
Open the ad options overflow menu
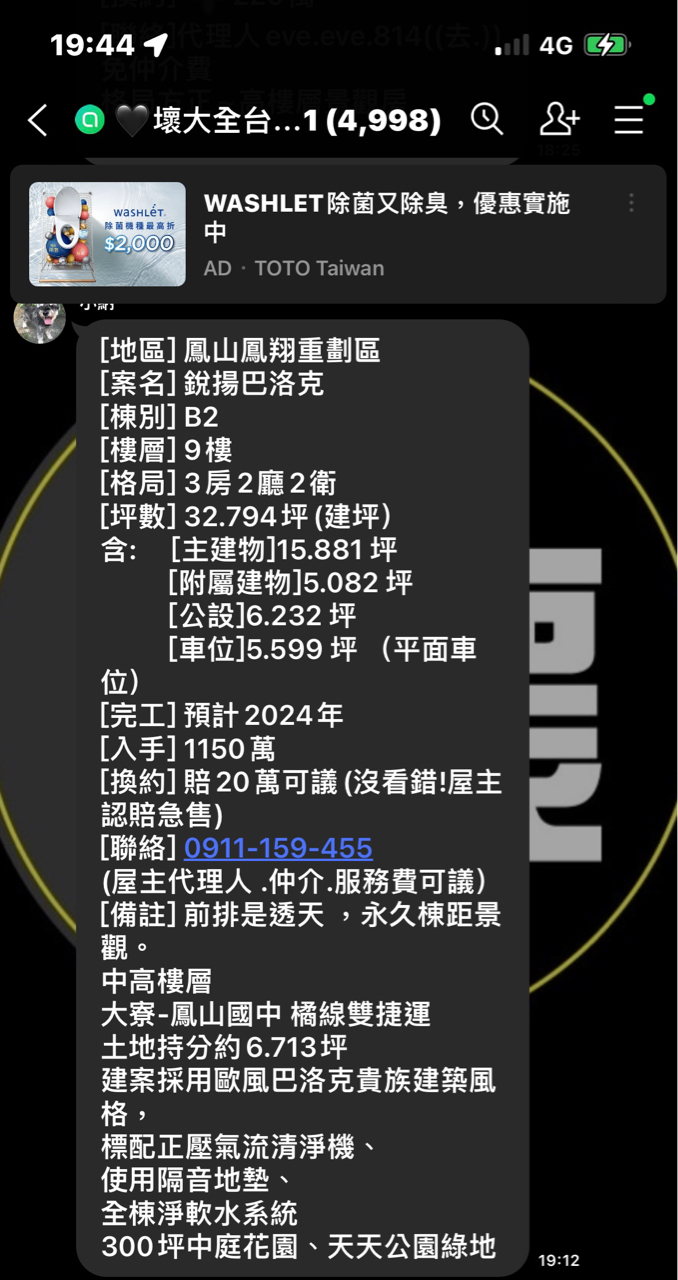[x=631, y=203]
